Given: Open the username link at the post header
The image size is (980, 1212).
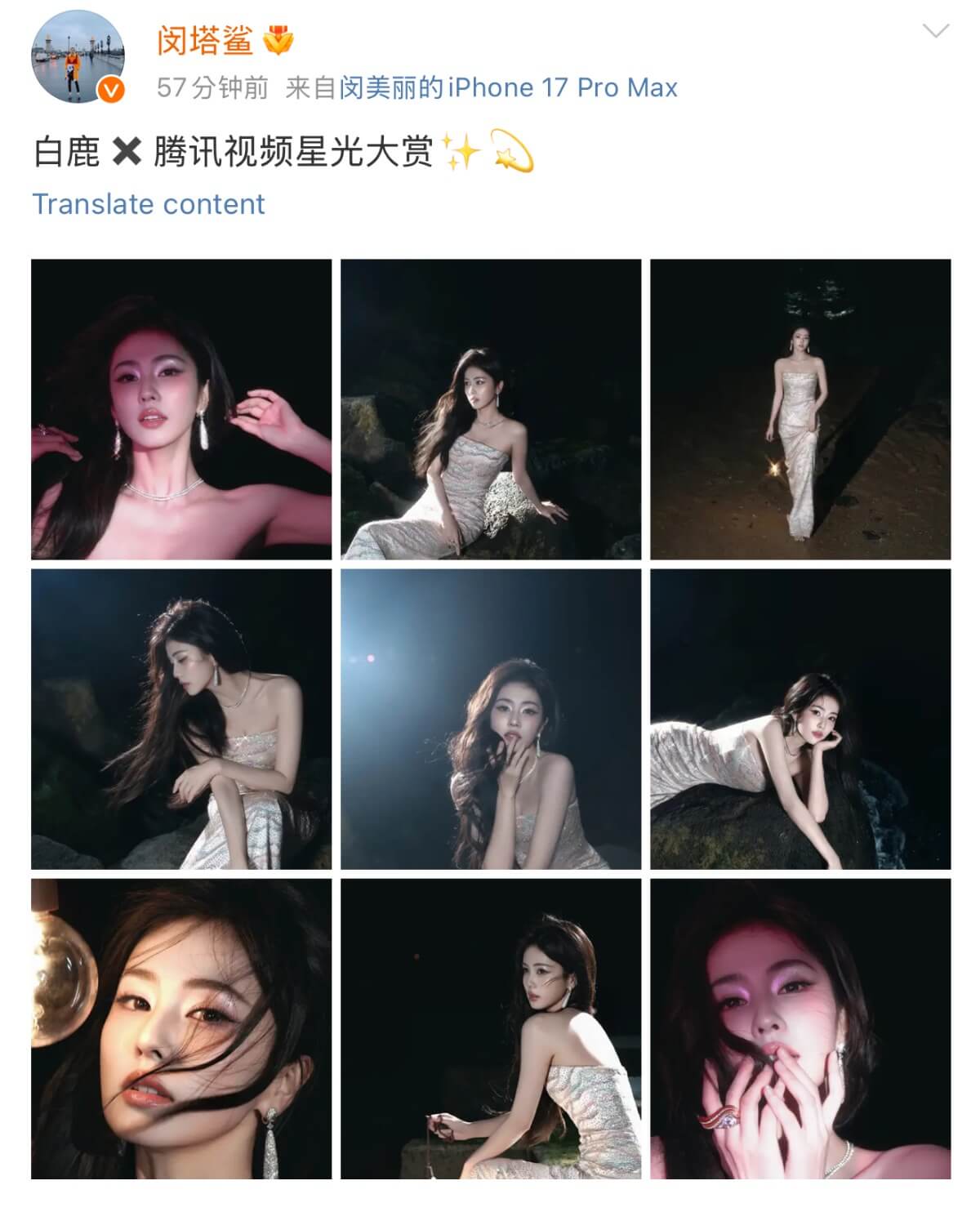Looking at the screenshot, I should [x=205, y=40].
